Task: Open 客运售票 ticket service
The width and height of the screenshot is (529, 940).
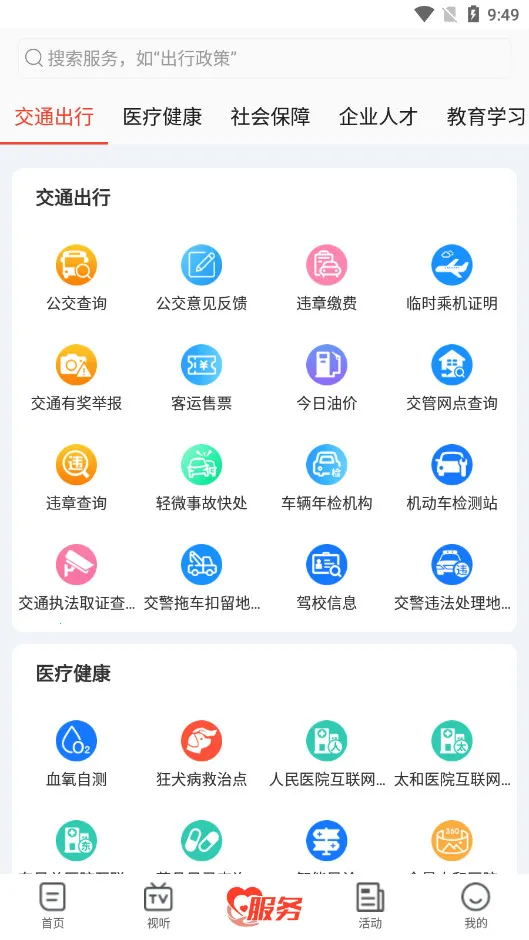Action: tap(202, 378)
